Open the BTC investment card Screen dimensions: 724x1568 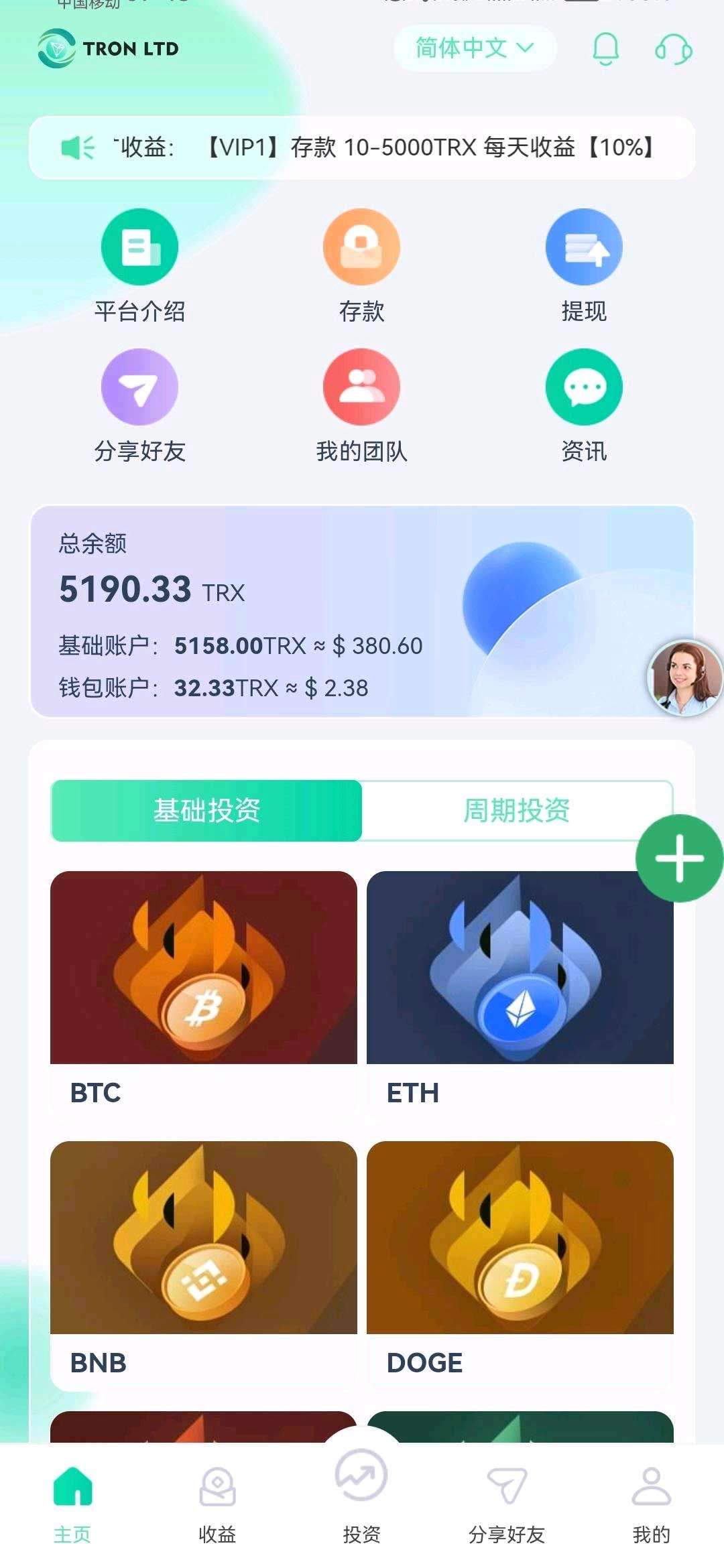pyautogui.click(x=204, y=993)
